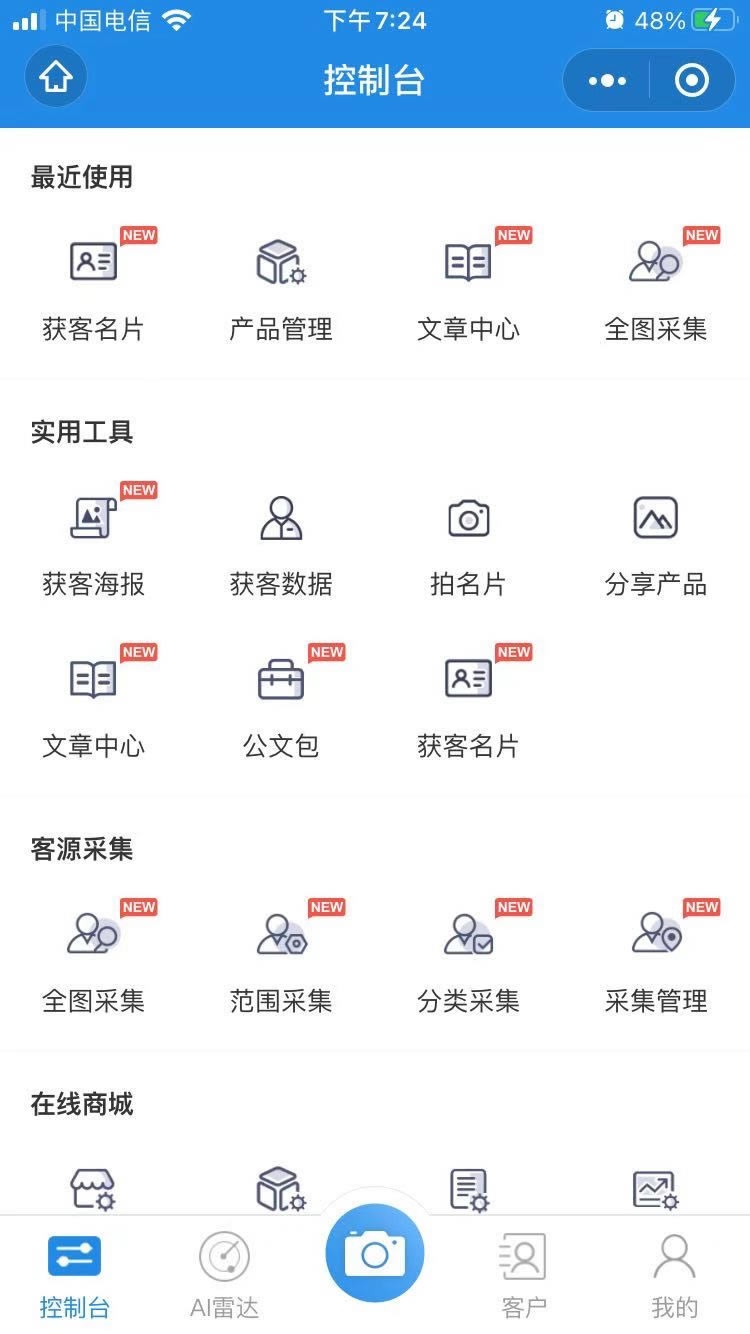750x1334 pixels.
Task: Open 分享产品
Action: pos(656,545)
